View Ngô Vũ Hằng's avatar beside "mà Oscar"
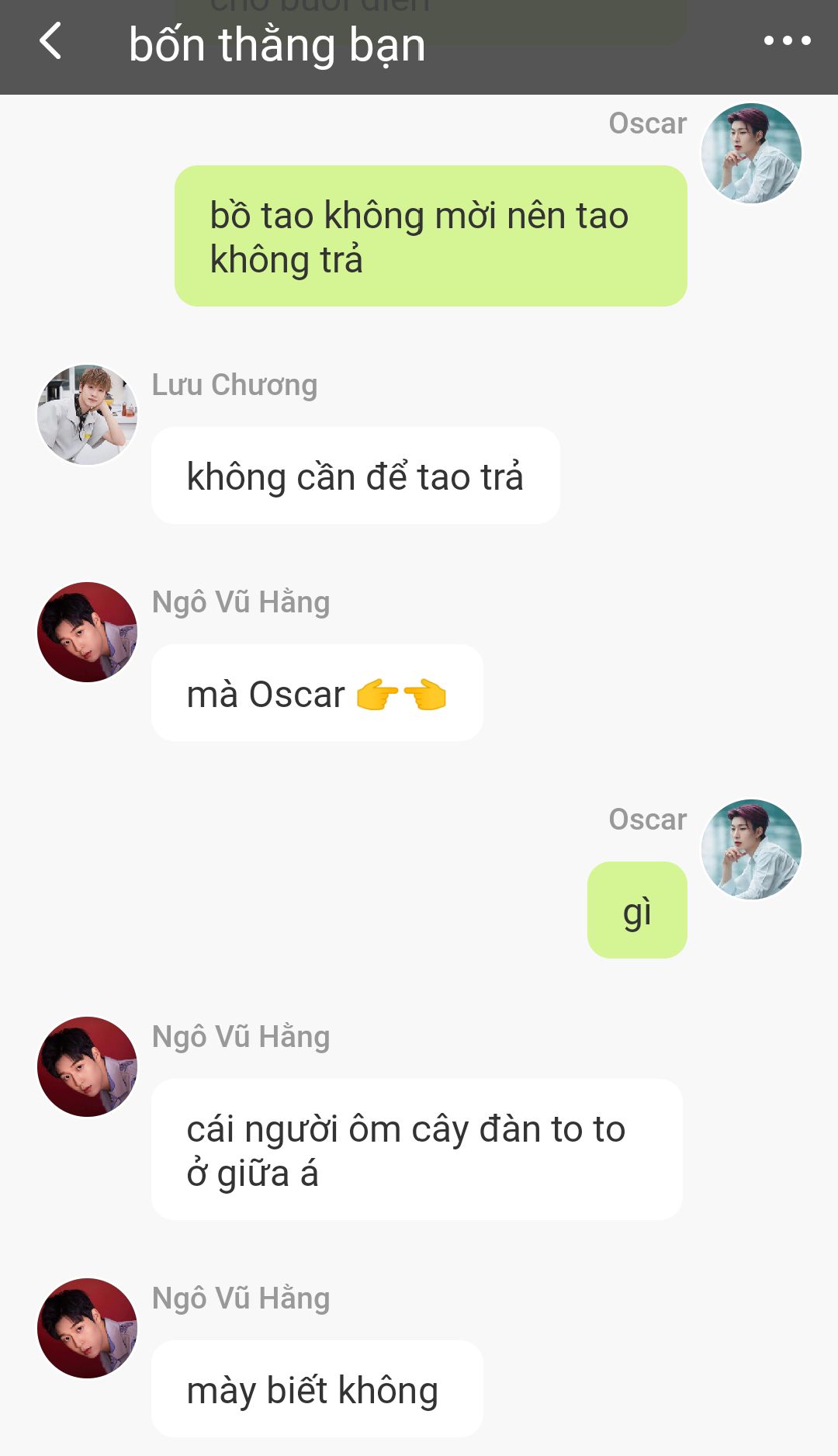Viewport: 838px width, 1456px height. click(88, 633)
